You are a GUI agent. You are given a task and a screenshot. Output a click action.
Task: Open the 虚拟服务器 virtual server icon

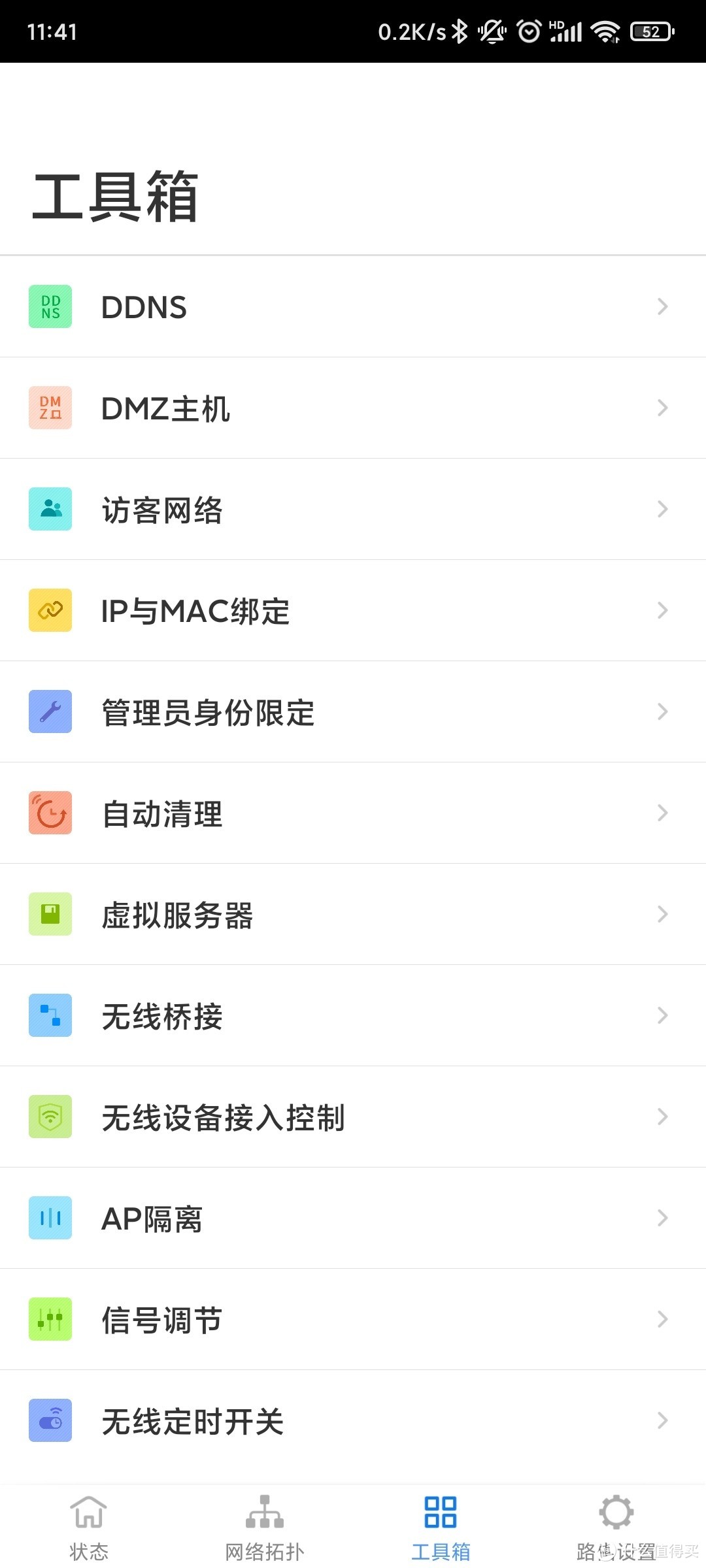point(50,914)
